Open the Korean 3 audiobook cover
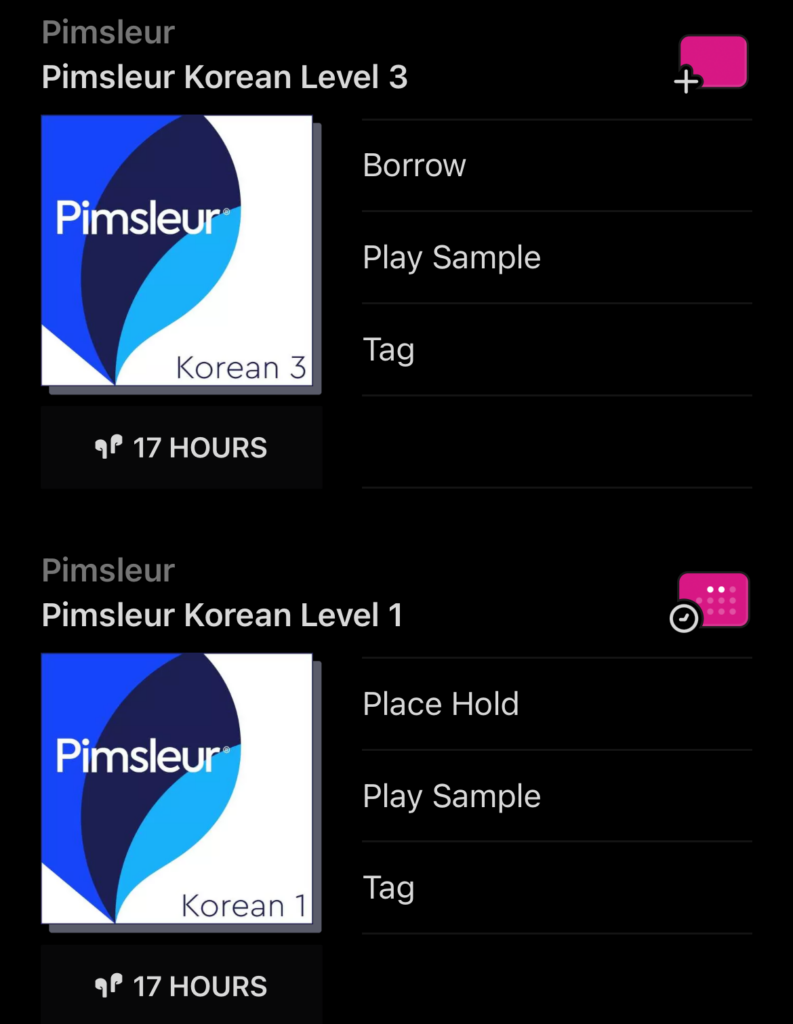The height and width of the screenshot is (1024, 793). 177,250
